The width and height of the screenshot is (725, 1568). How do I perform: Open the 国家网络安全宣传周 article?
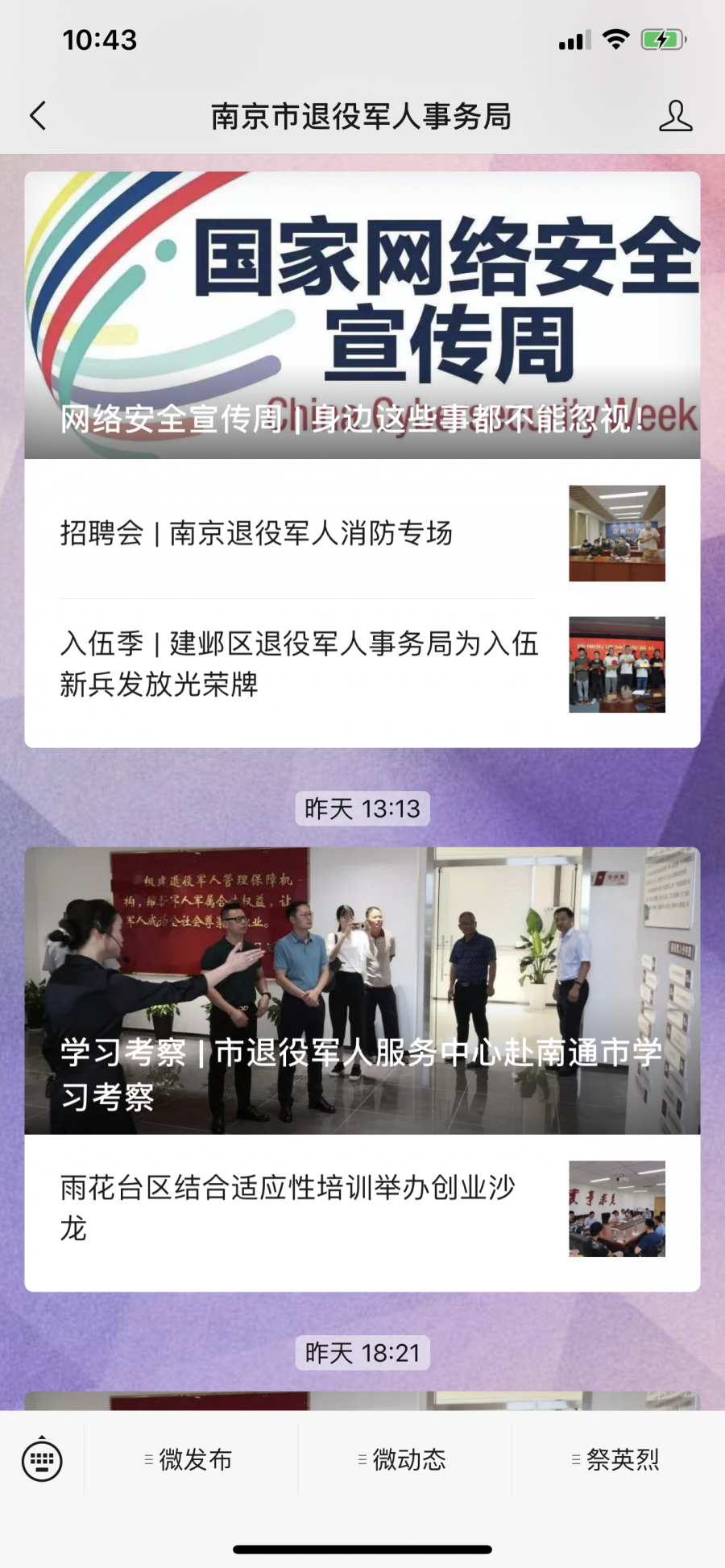click(x=362, y=315)
